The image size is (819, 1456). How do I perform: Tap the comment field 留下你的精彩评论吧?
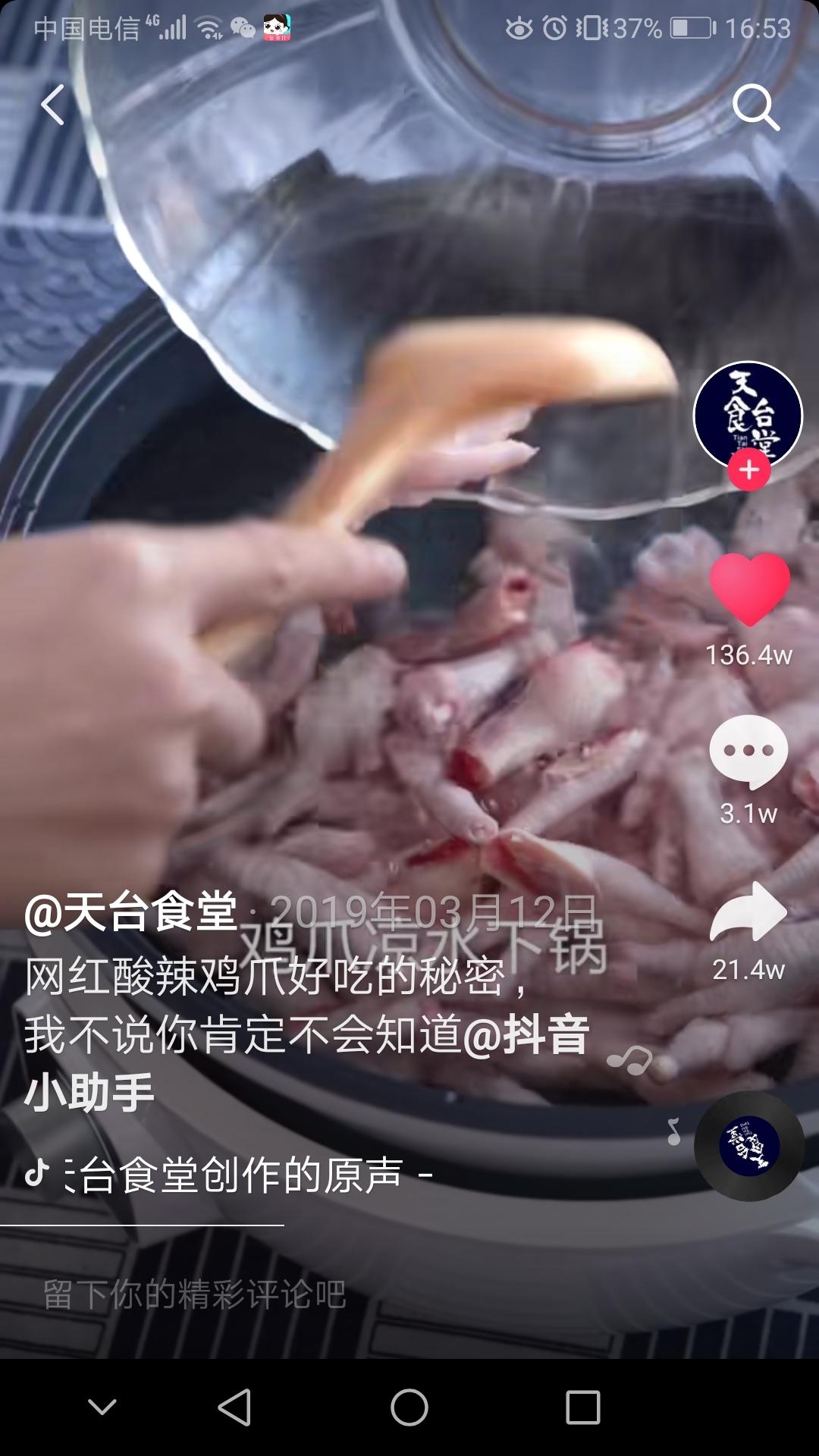coord(194,1294)
